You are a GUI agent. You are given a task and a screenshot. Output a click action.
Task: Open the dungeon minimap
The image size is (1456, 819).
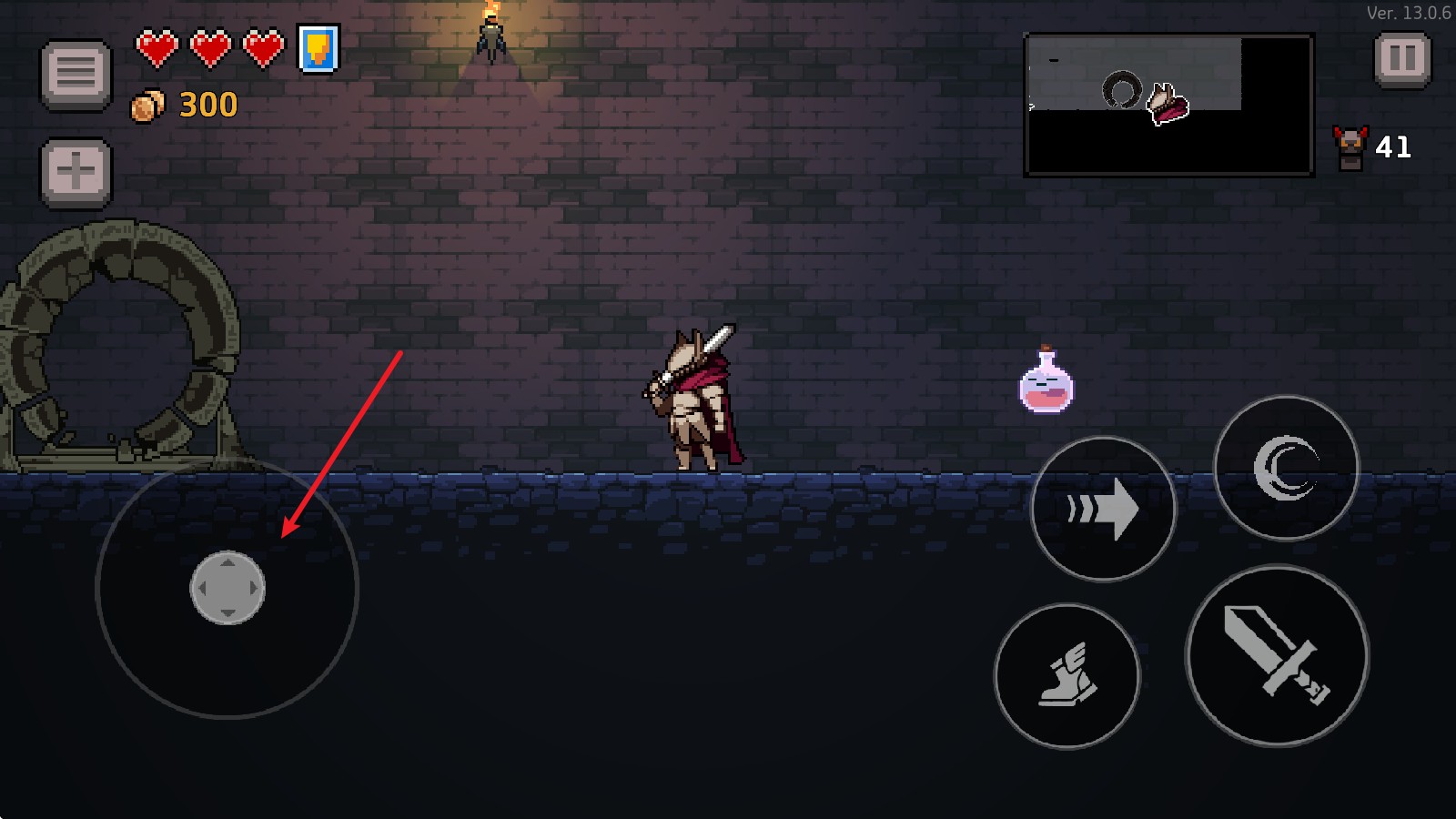(1168, 106)
